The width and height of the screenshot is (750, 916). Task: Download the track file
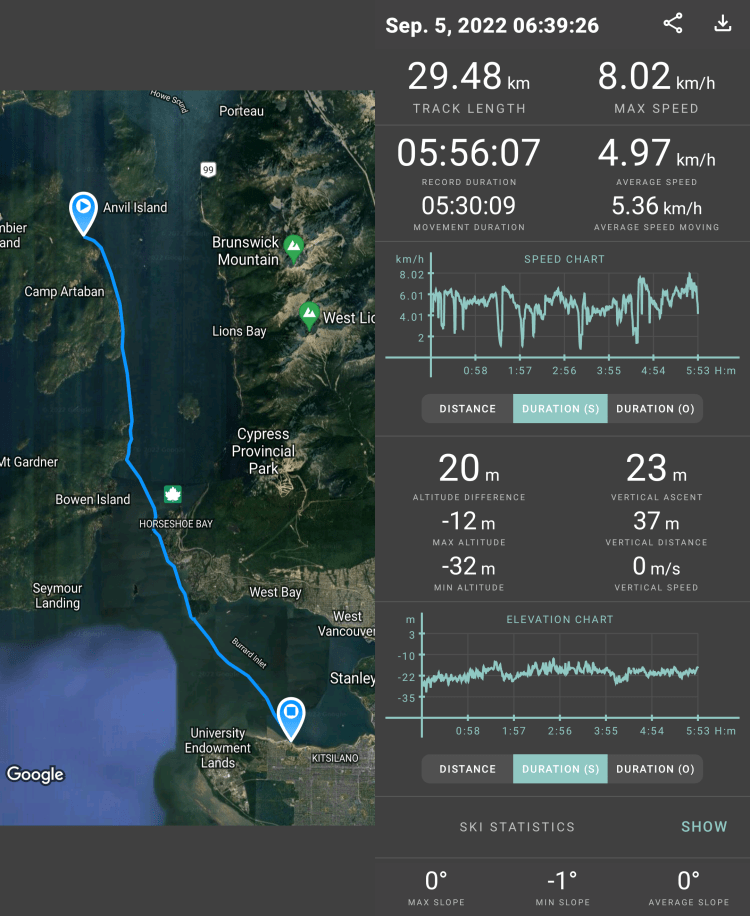(x=723, y=24)
